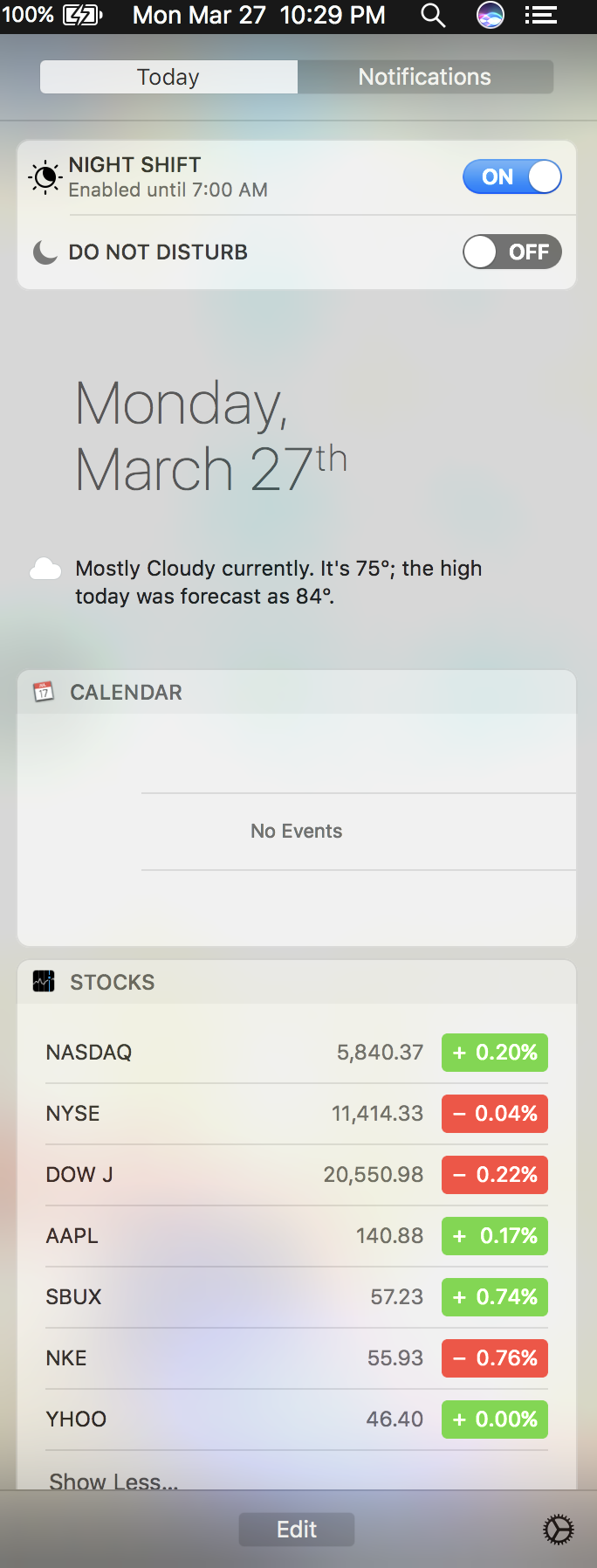Image resolution: width=597 pixels, height=1568 pixels.
Task: Tap the Edit button
Action: coord(297,1530)
